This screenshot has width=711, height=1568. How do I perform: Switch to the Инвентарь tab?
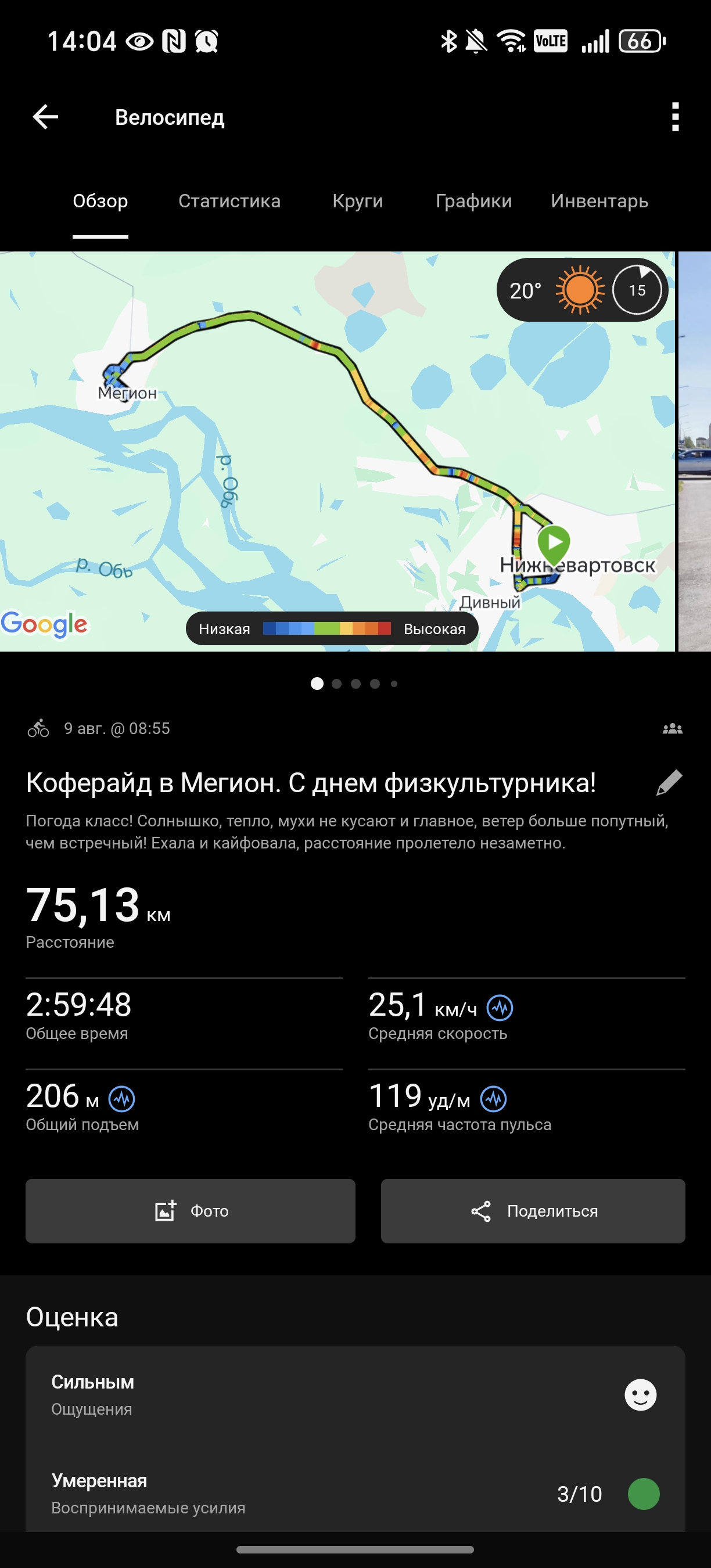(x=599, y=201)
